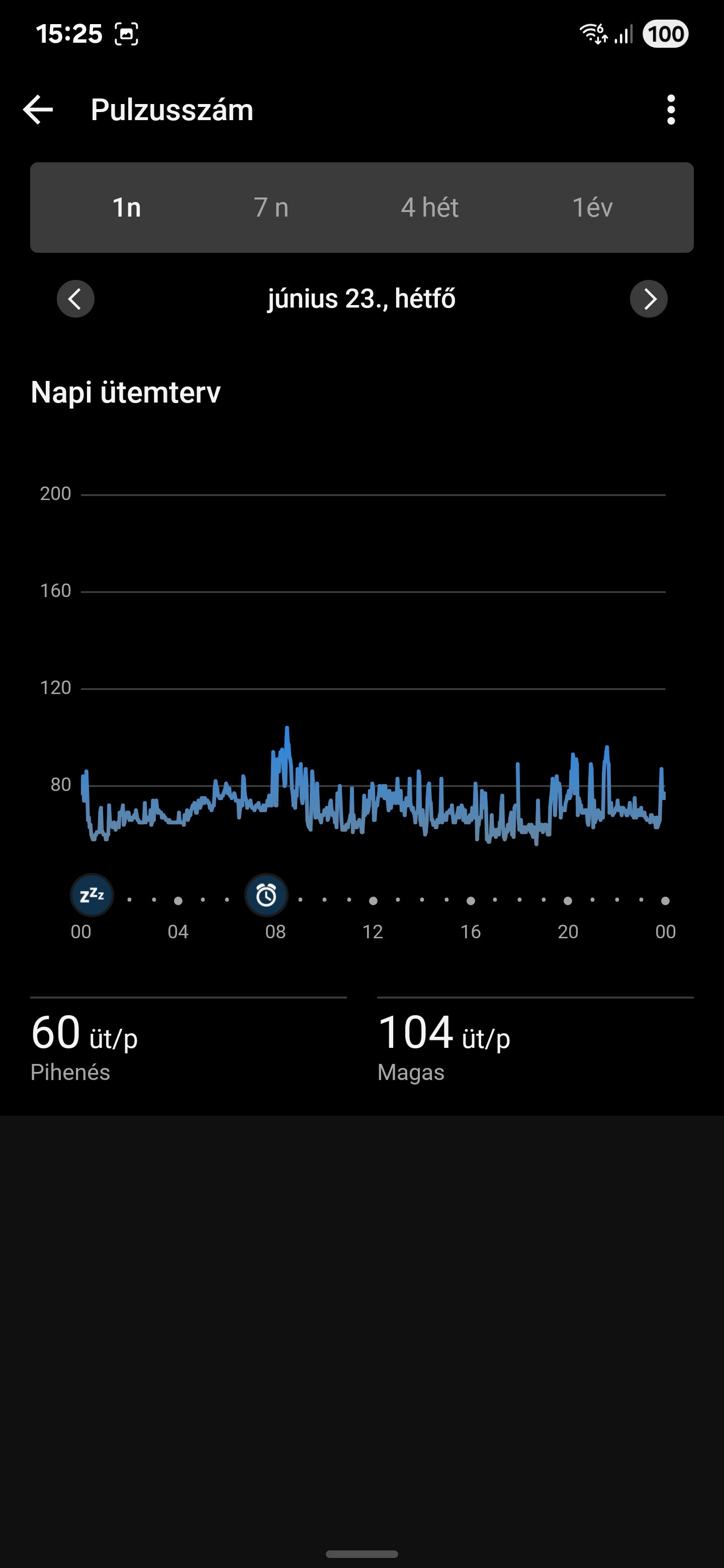Go to the previous day
The height and width of the screenshot is (1568, 724).
(x=75, y=299)
